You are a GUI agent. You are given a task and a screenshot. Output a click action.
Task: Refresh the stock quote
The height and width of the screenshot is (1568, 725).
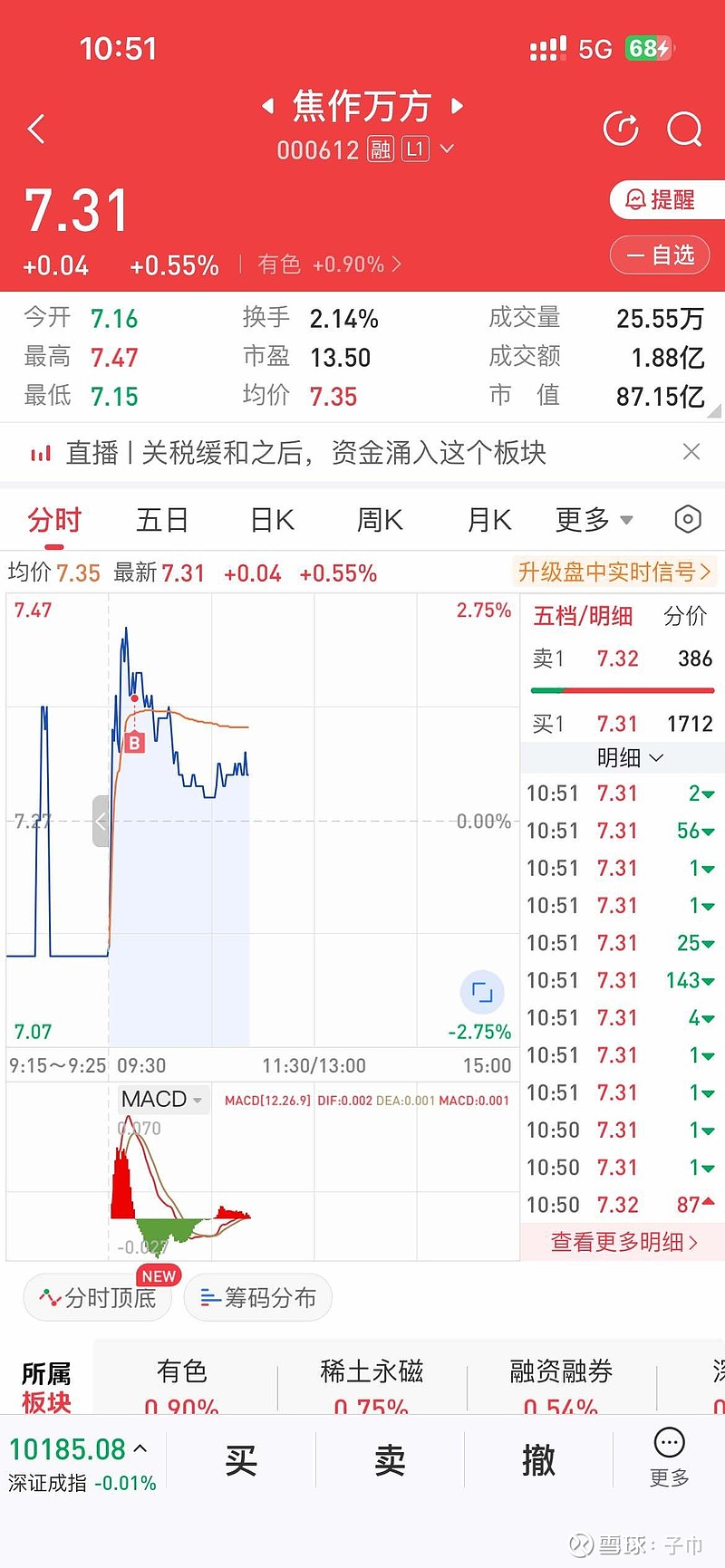[621, 129]
